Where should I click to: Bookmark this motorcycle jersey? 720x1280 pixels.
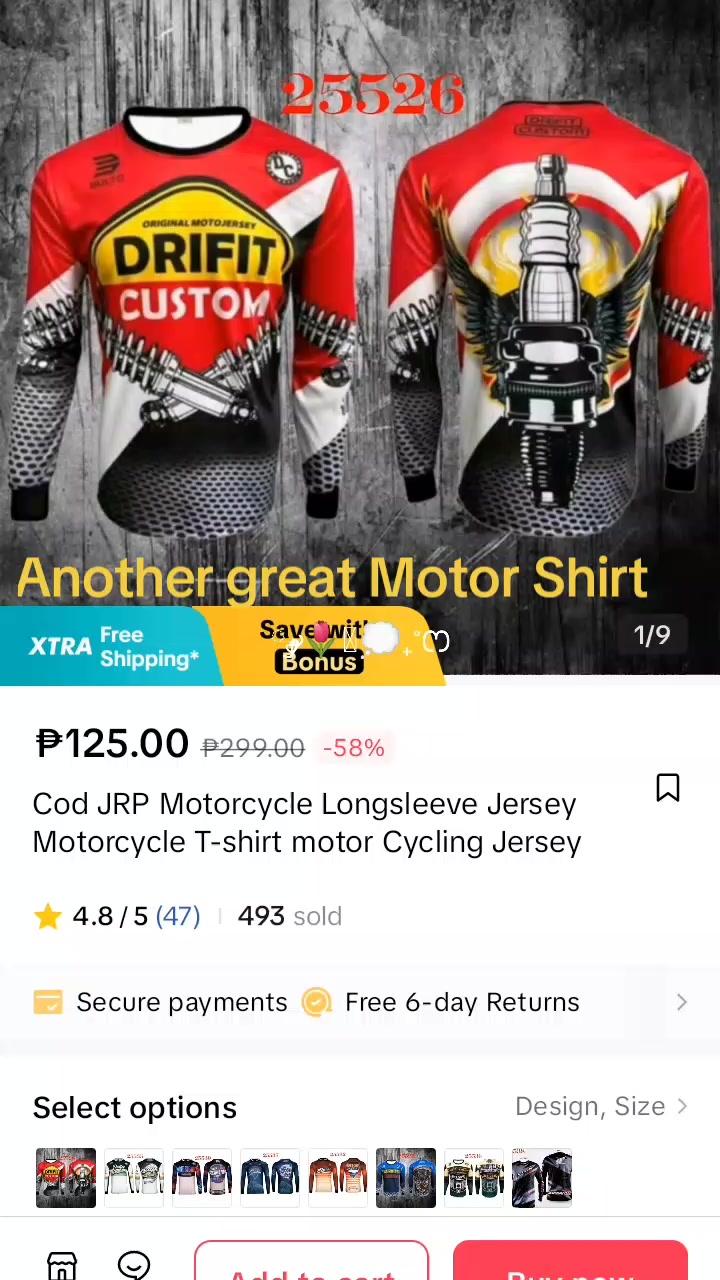668,788
